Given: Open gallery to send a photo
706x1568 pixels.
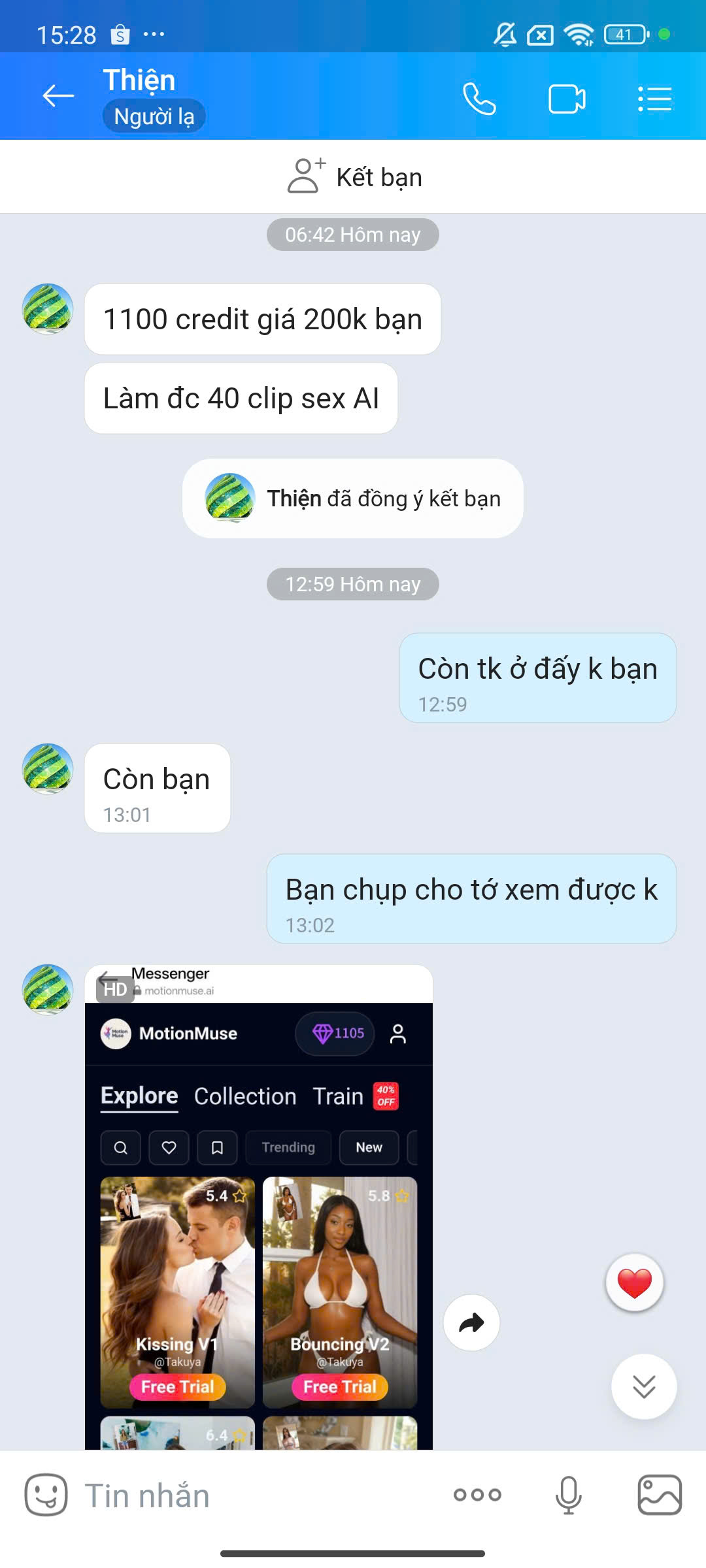Looking at the screenshot, I should 659,1495.
